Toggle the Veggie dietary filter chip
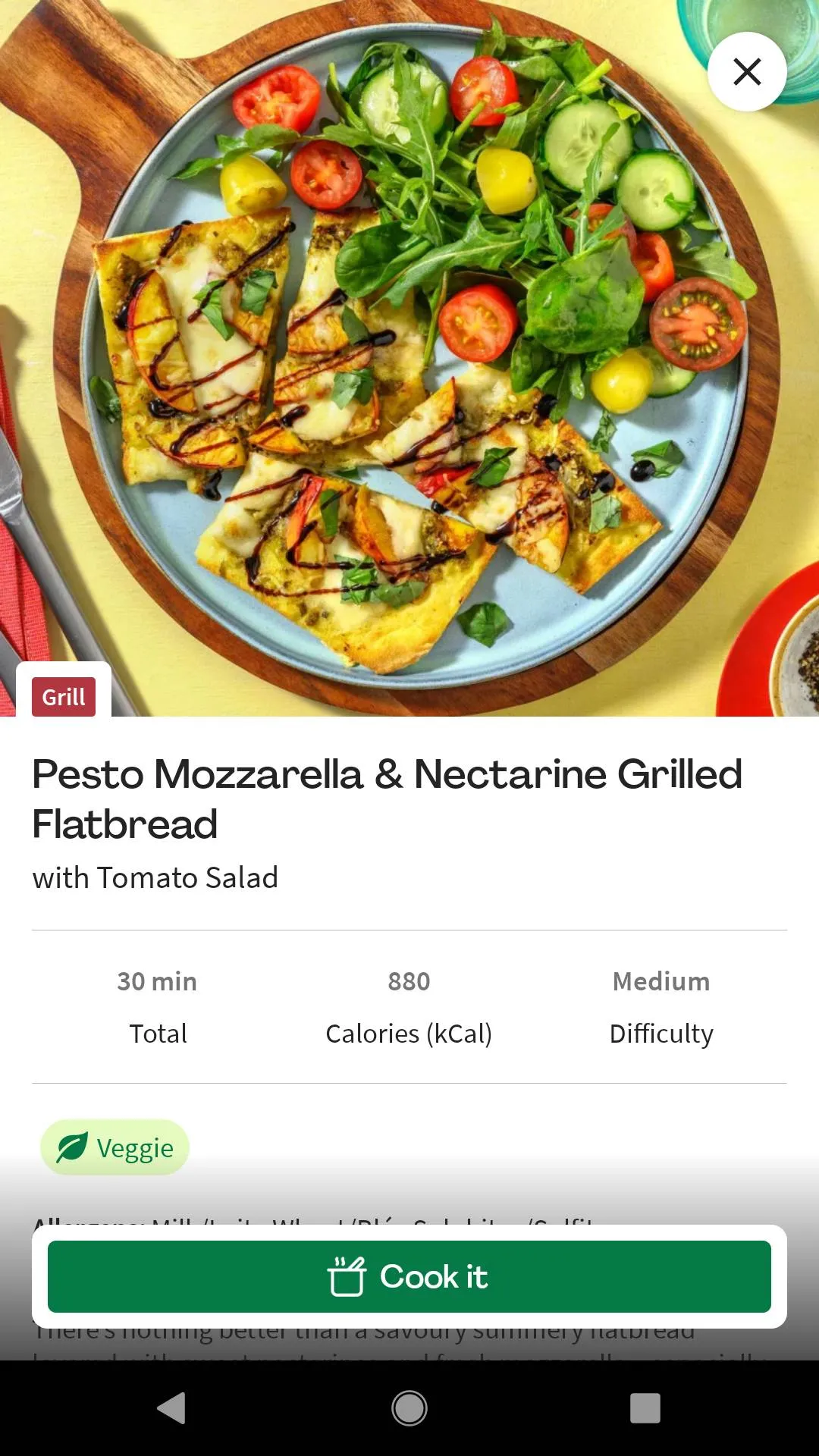 pos(114,1147)
